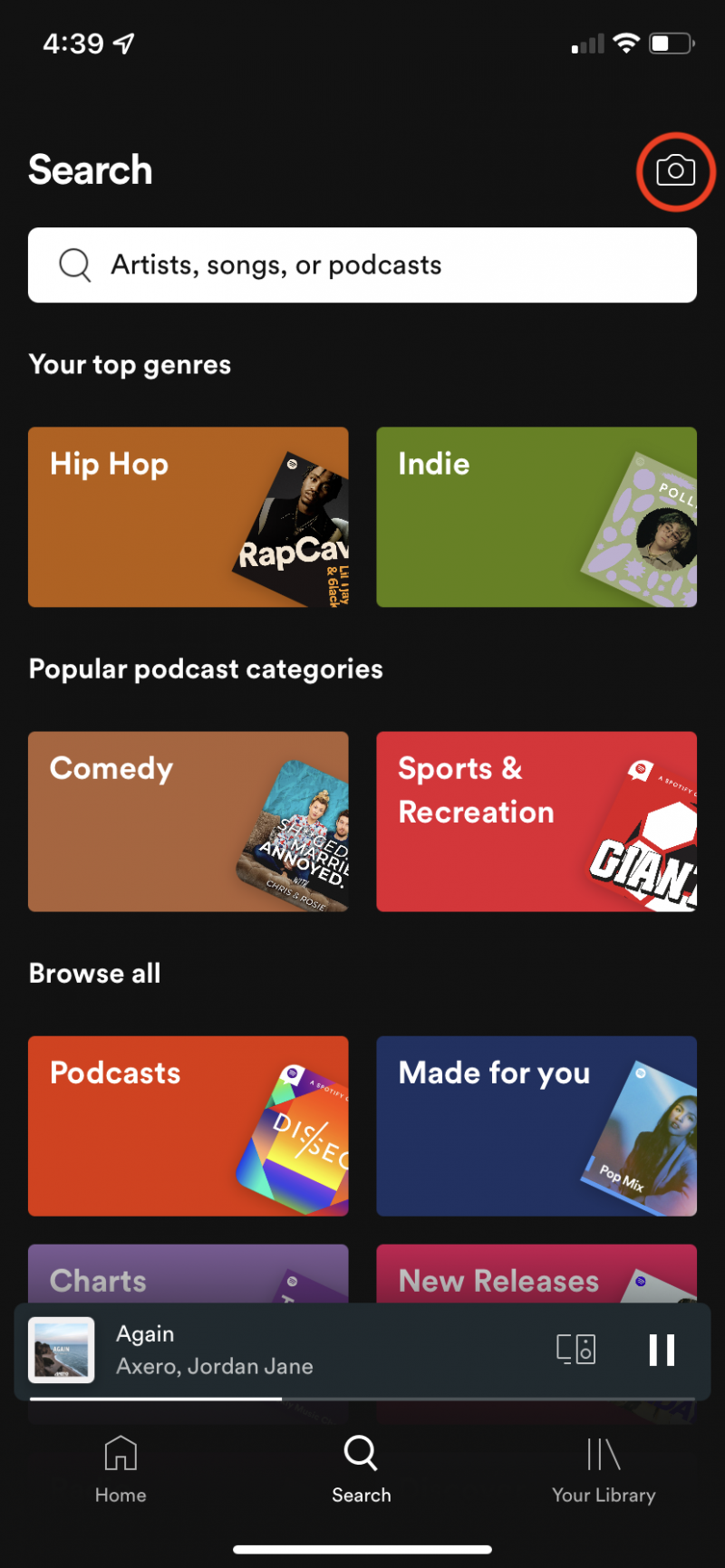Screen dimensions: 725x1568
Task: Open the connect to device icon
Action: click(576, 1350)
